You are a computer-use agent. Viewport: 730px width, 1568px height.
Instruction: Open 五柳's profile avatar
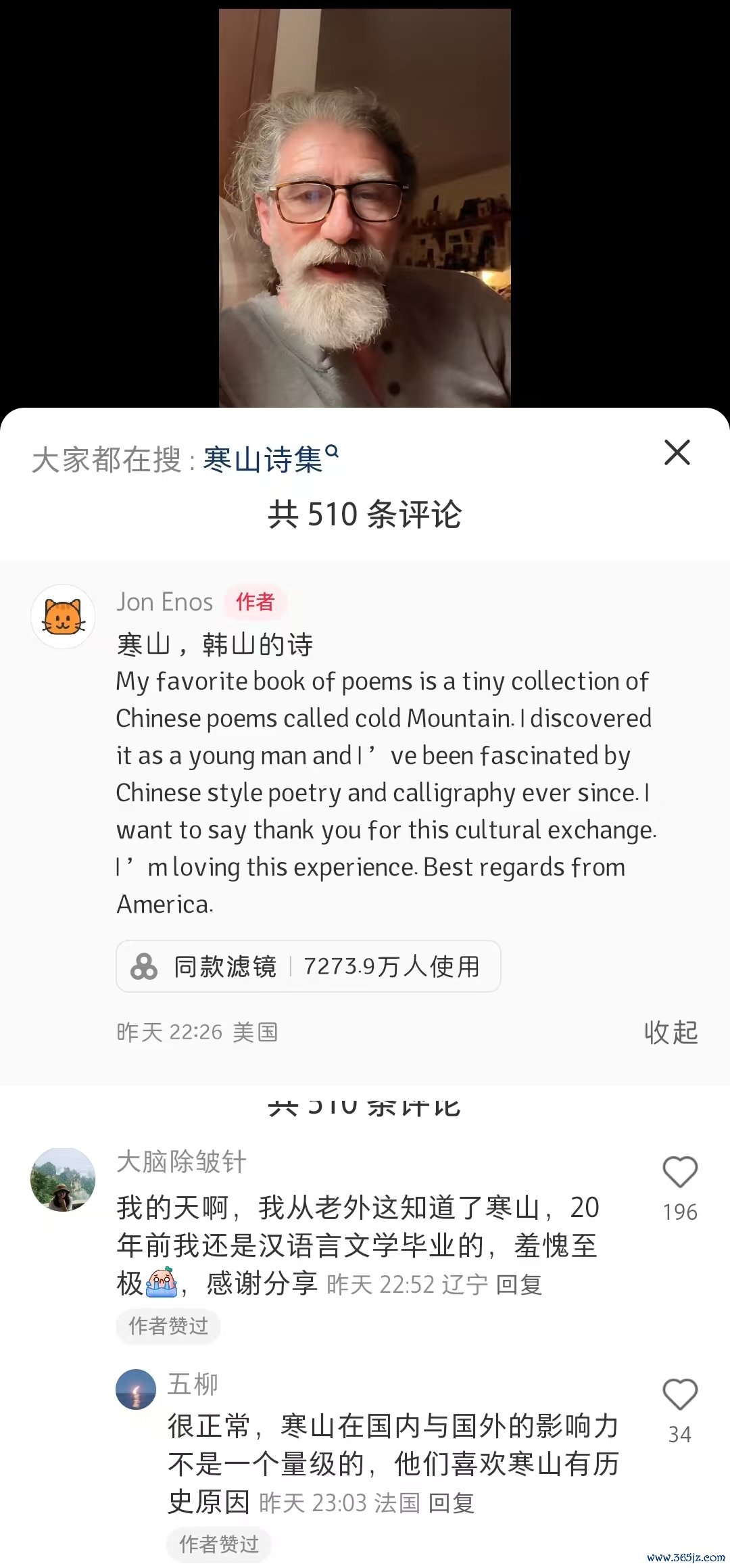pyautogui.click(x=136, y=1389)
